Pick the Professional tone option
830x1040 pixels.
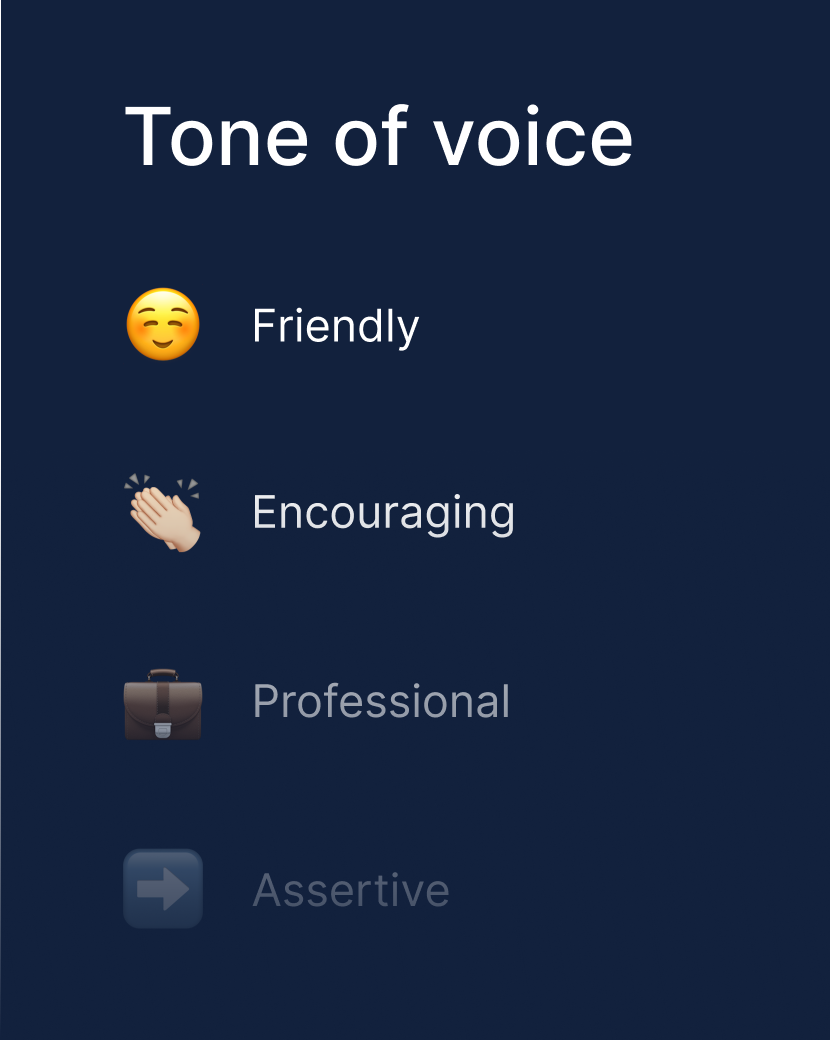click(380, 702)
